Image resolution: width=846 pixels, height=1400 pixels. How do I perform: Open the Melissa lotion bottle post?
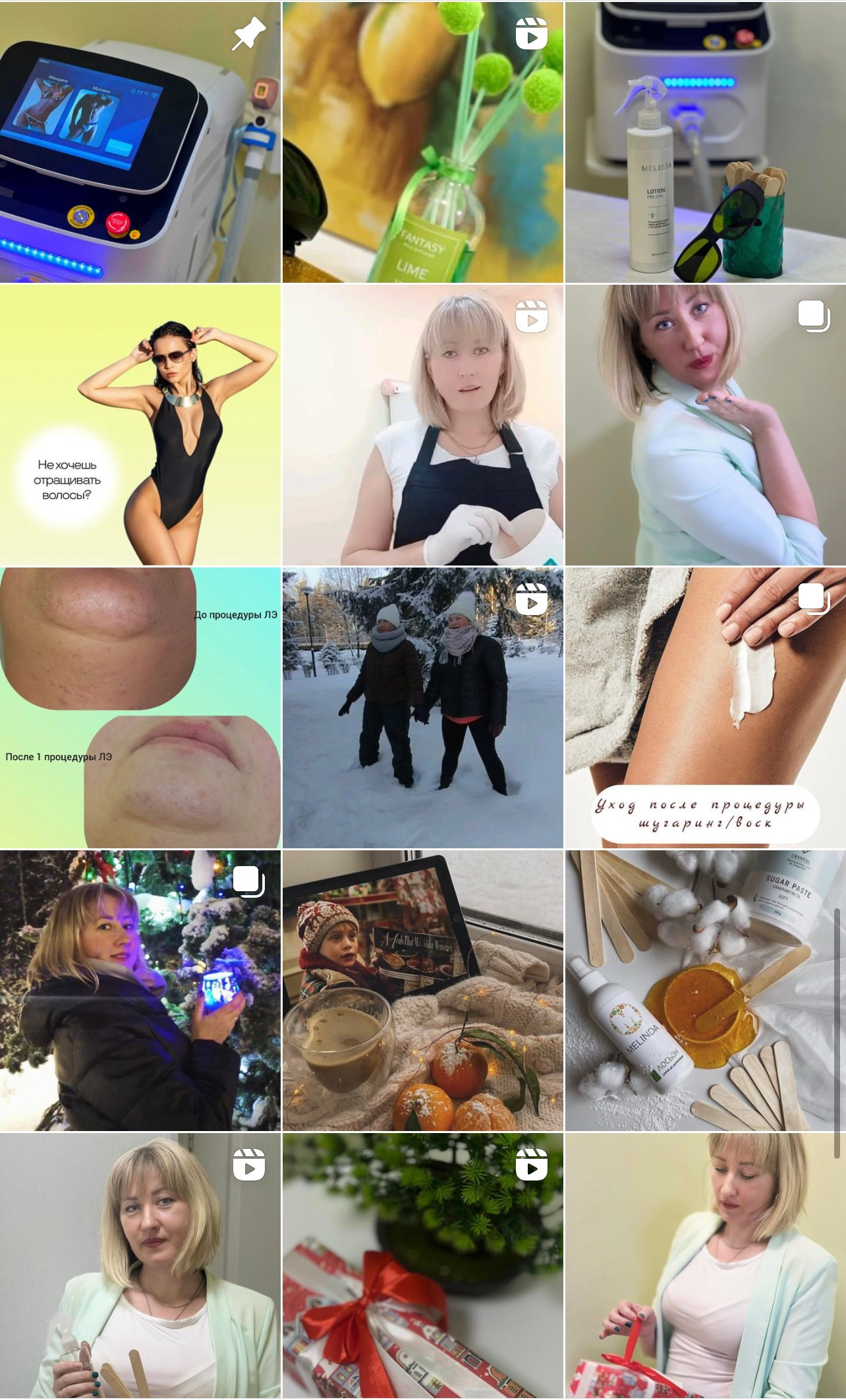click(705, 142)
